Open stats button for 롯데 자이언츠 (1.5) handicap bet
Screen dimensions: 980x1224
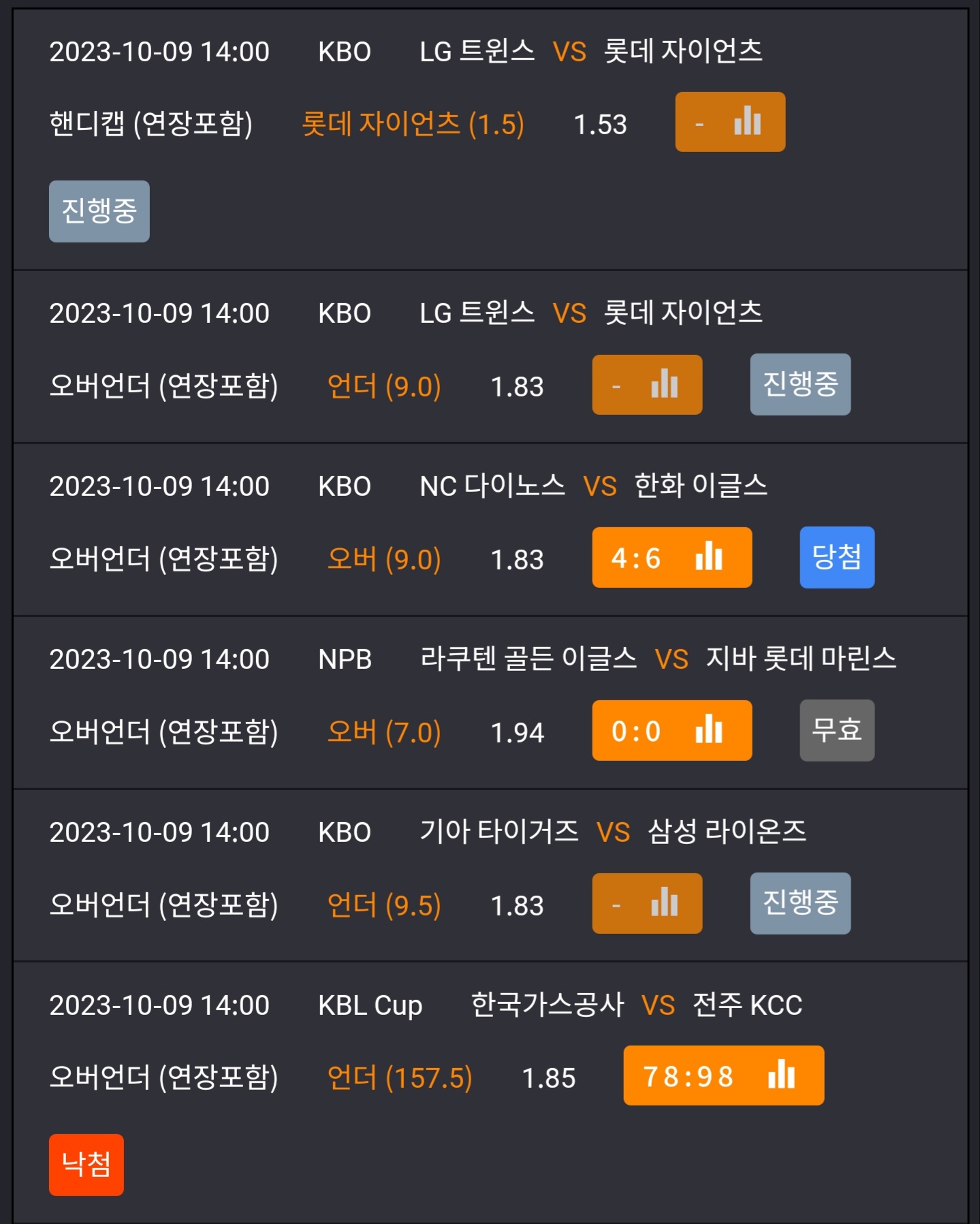pyautogui.click(x=730, y=122)
